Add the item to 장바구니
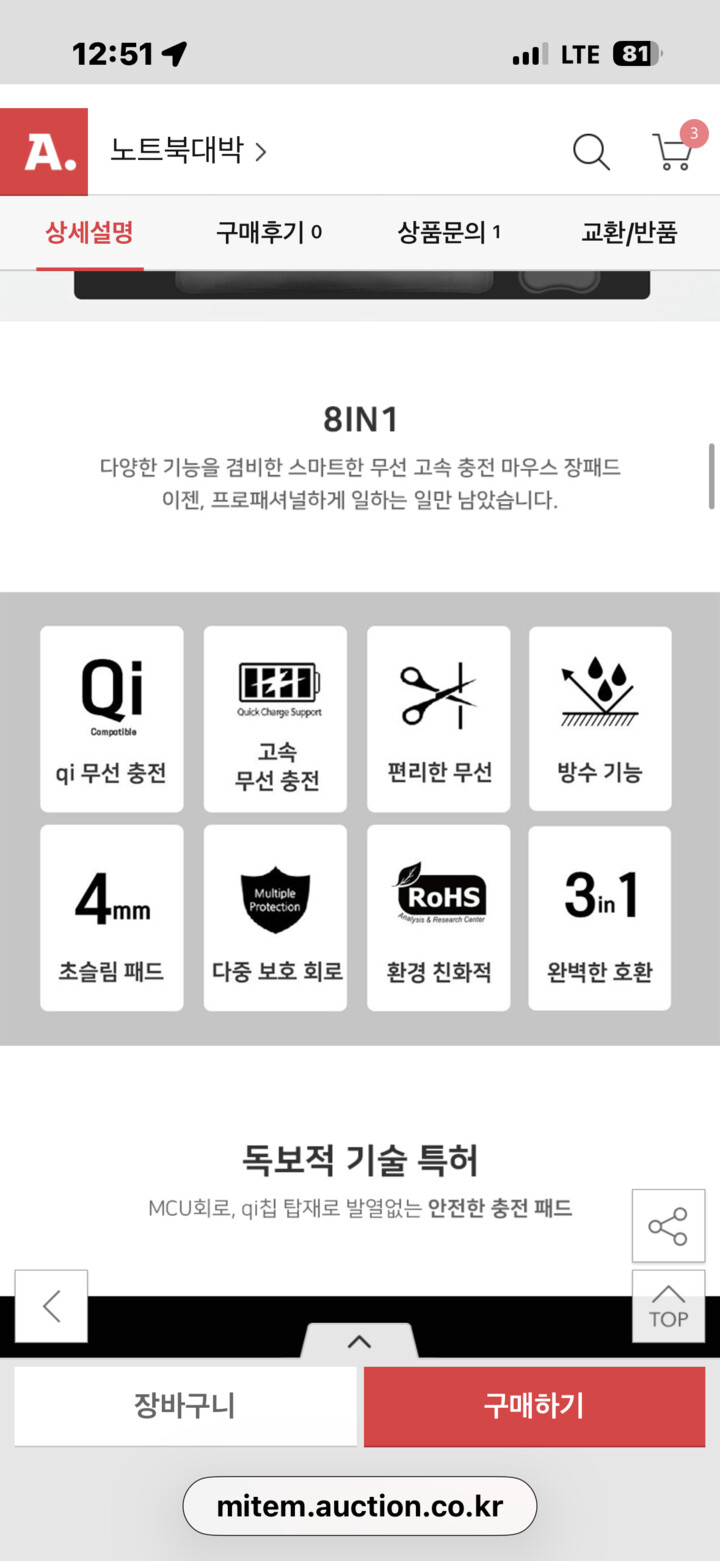Screen dimensions: 720x1561 click(x=185, y=1406)
